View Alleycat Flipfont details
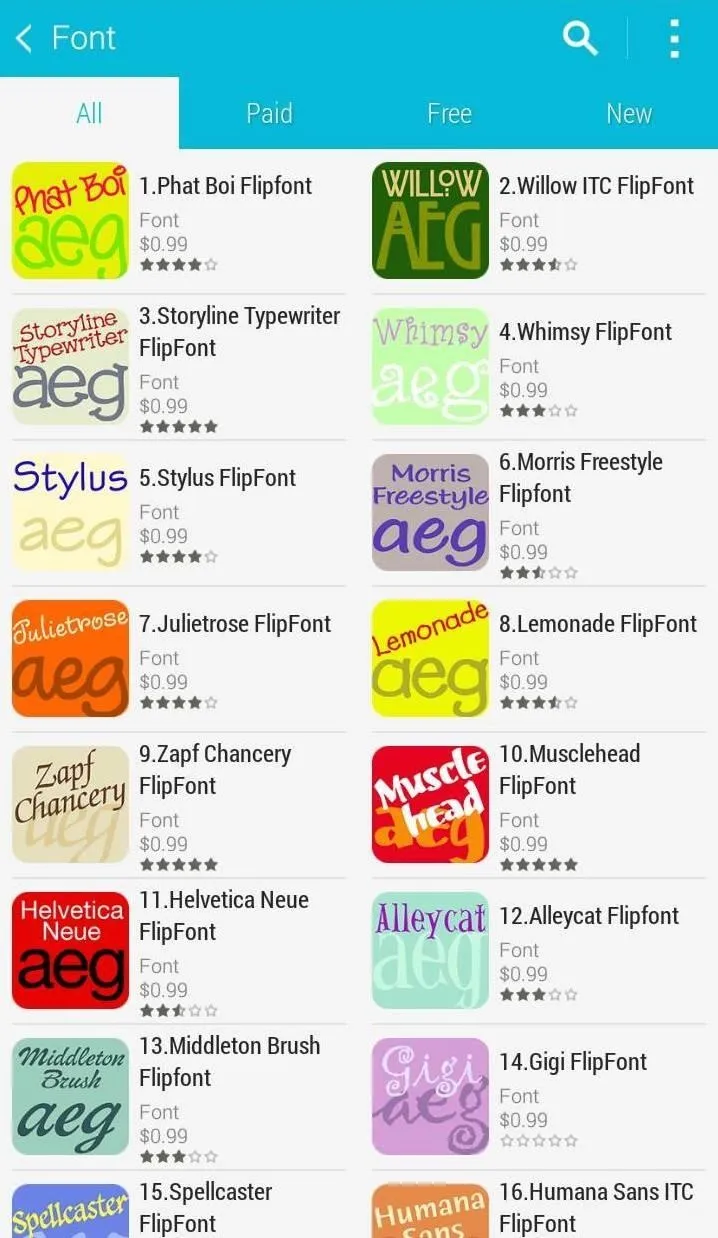Image resolution: width=718 pixels, height=1238 pixels. (x=539, y=951)
